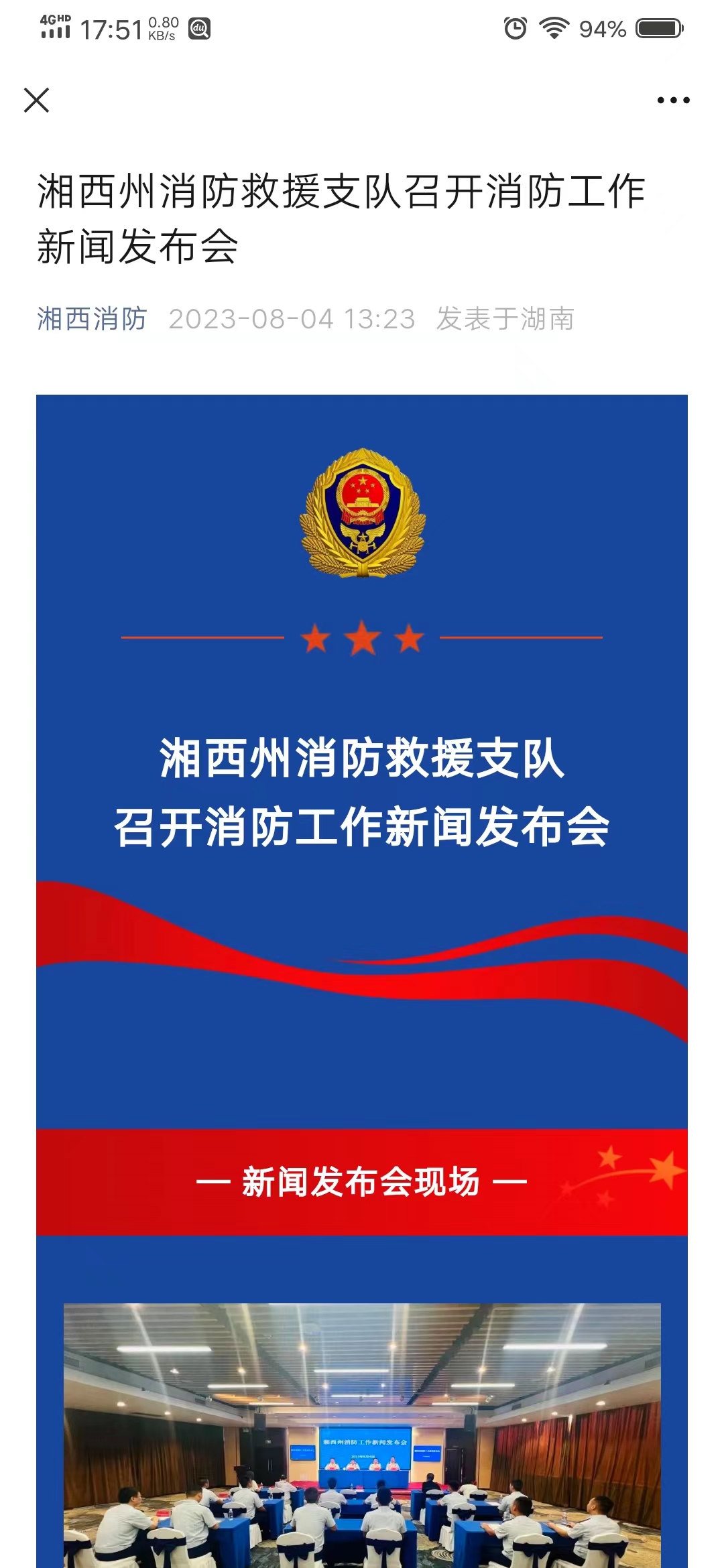Viewport: 724px width, 1568px height.
Task: Open the press conference venue photo
Action: tap(362, 1434)
